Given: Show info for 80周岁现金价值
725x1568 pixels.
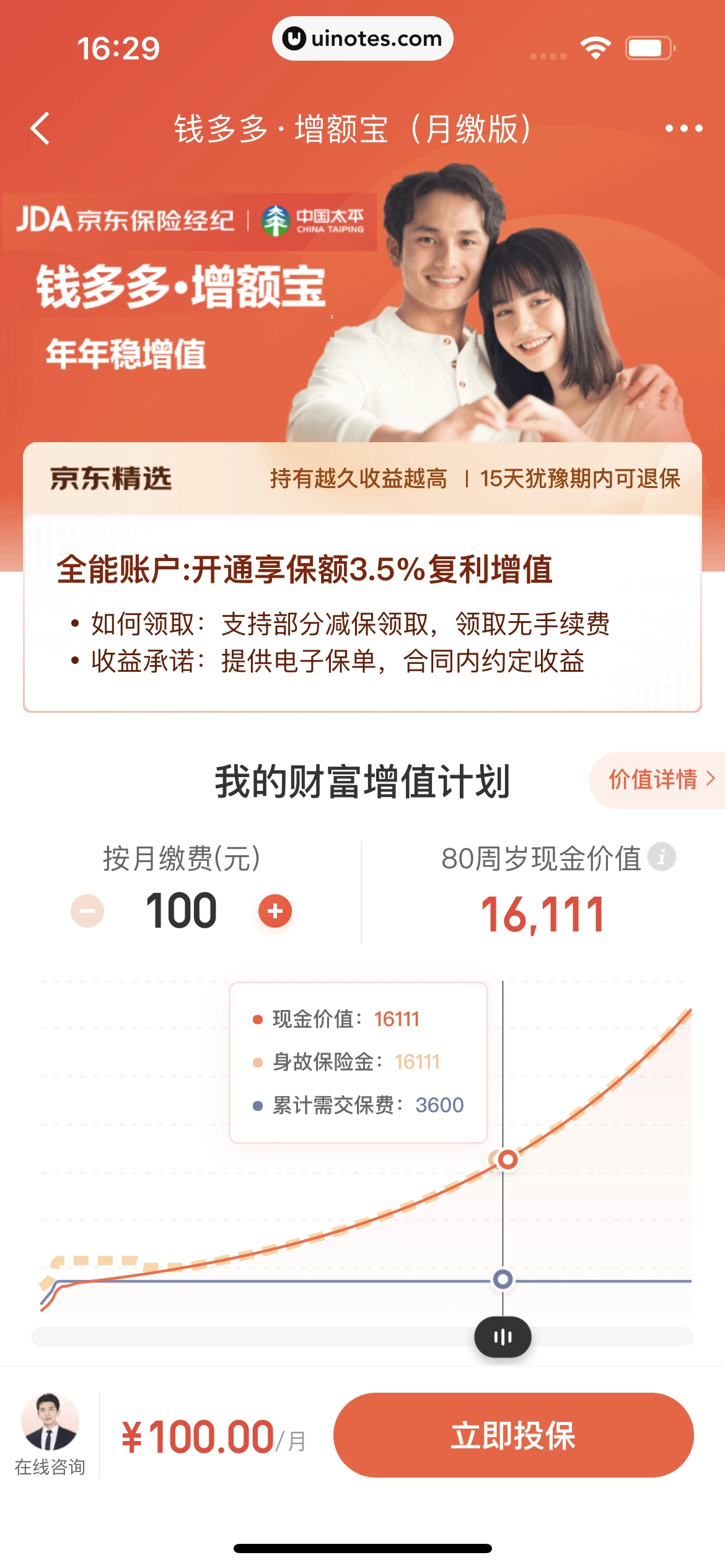Looking at the screenshot, I should click(x=661, y=858).
